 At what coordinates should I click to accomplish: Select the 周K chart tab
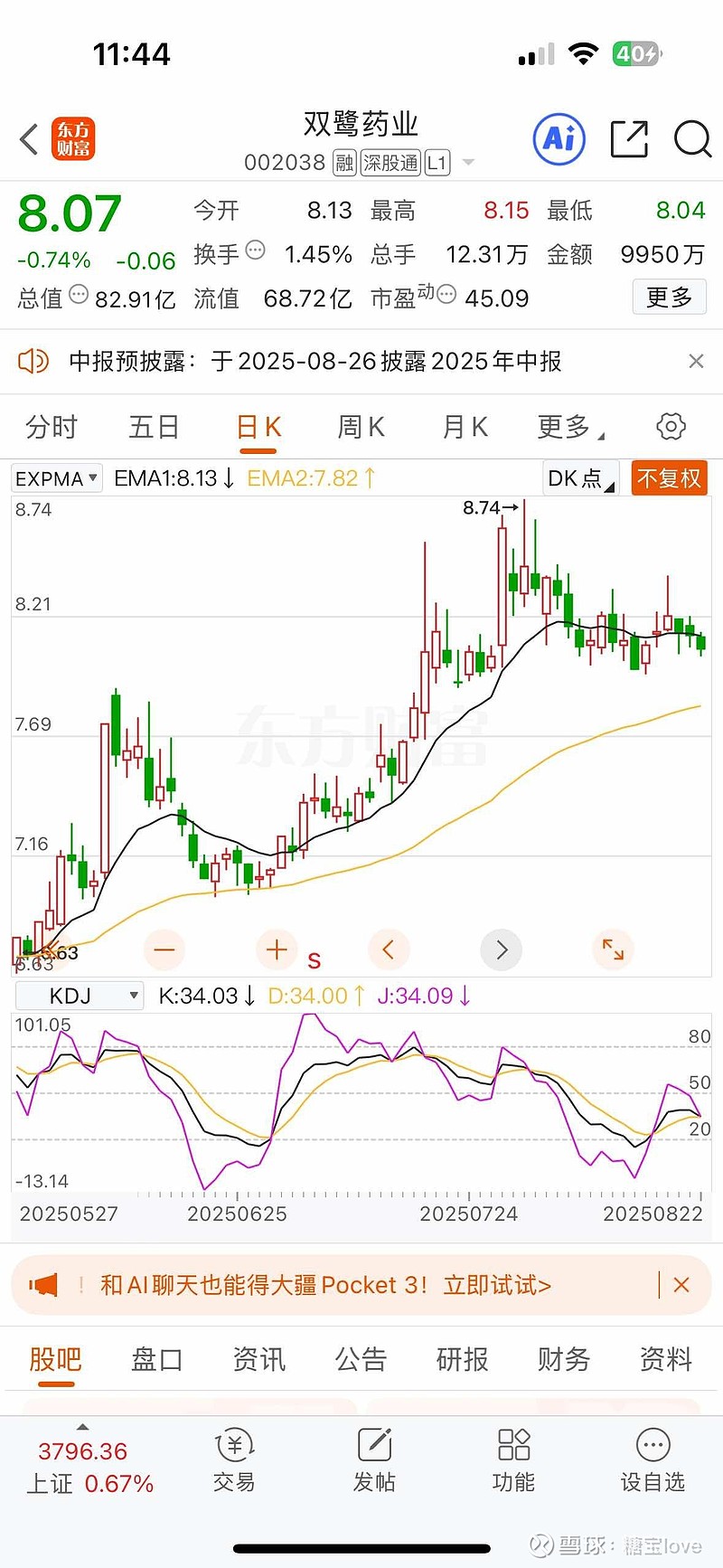coord(361,427)
